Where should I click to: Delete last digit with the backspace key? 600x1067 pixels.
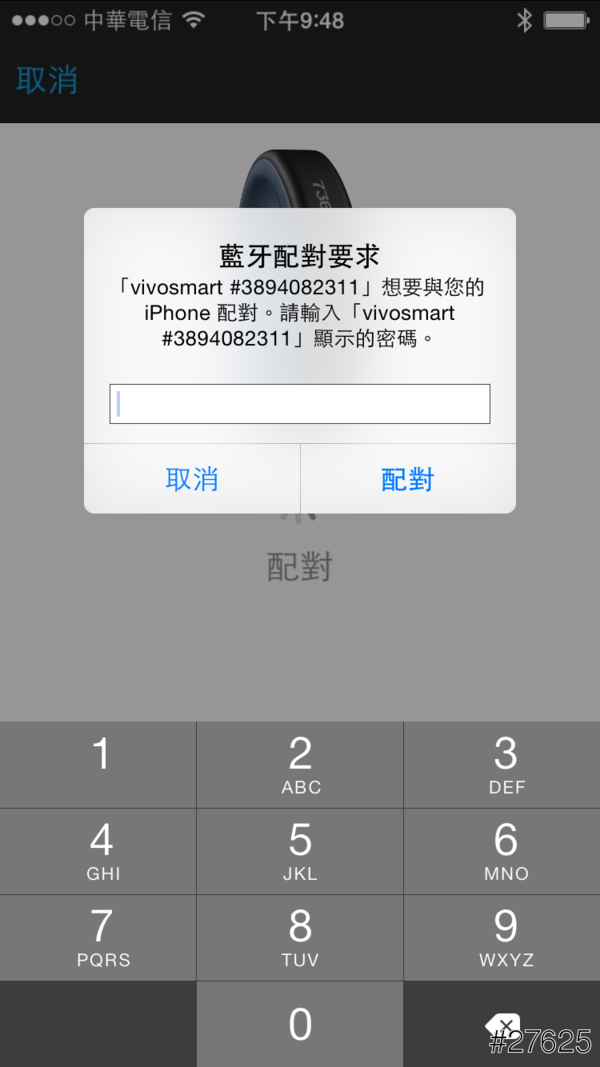click(x=503, y=1024)
